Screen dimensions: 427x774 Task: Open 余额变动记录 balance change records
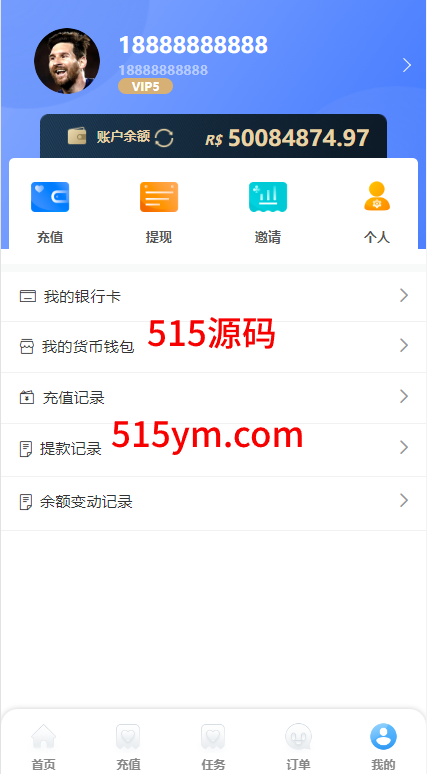[x=213, y=503]
